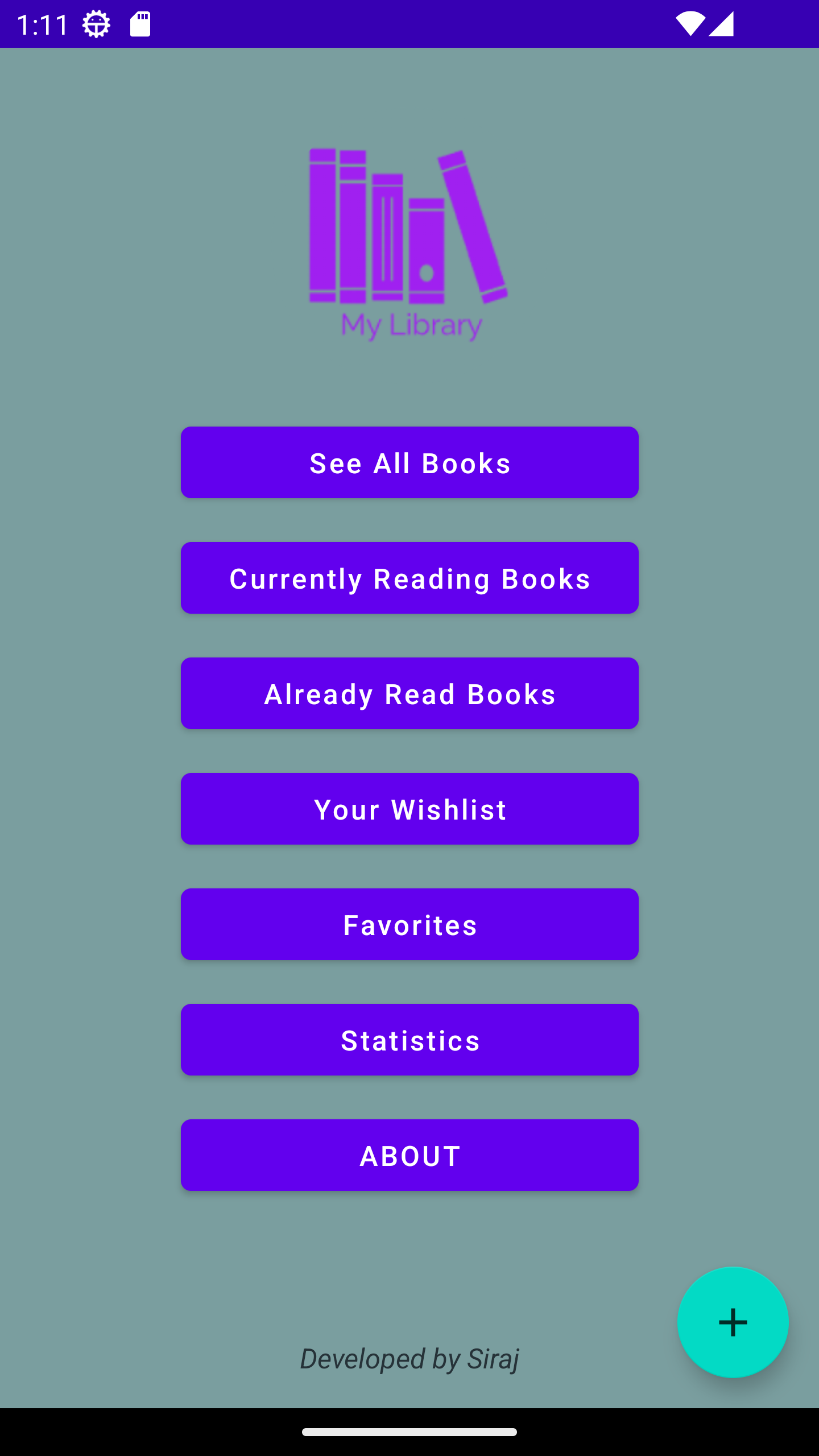Add a new book with plus button
The height and width of the screenshot is (1456, 819).
pyautogui.click(x=733, y=1322)
